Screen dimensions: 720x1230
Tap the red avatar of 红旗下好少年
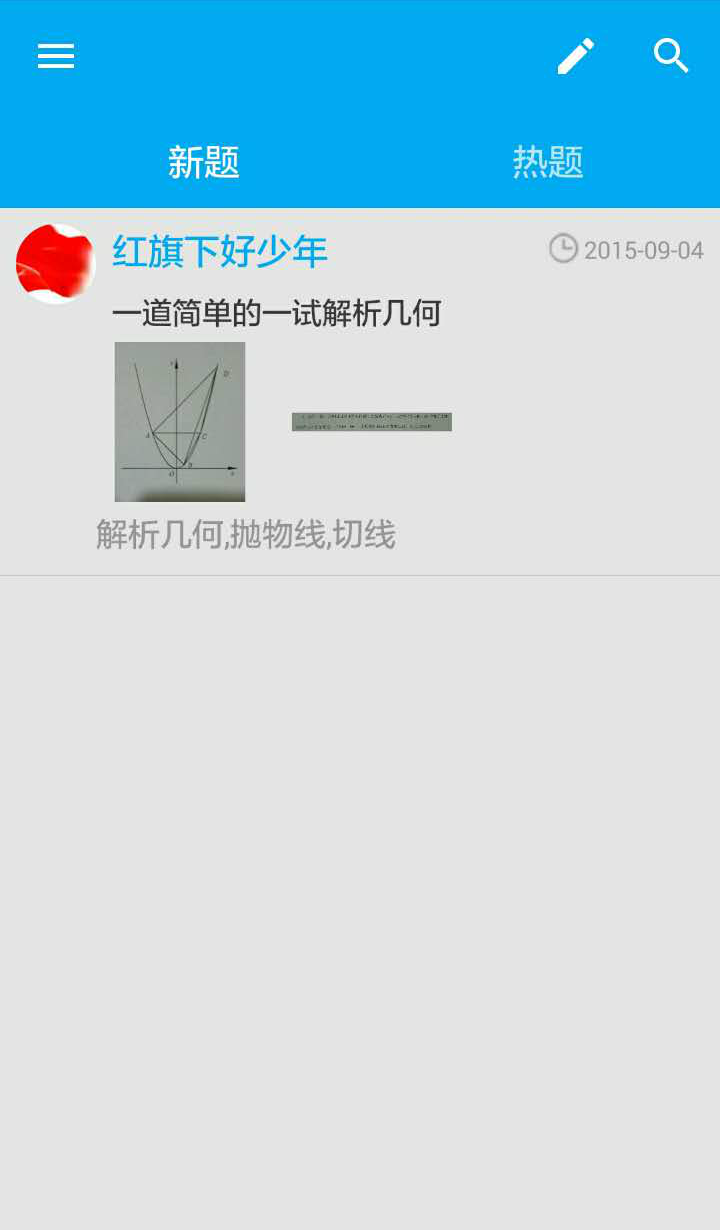pos(56,263)
